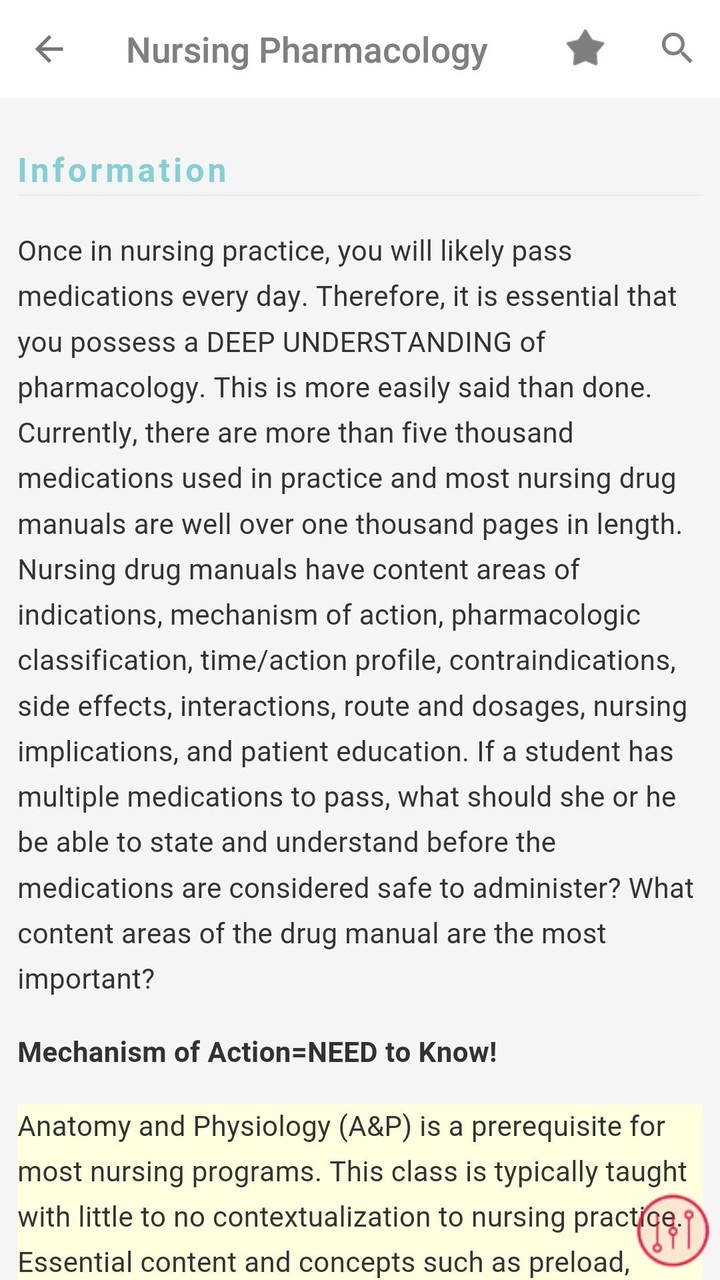Open search in the app bar
The image size is (720, 1280).
(x=677, y=48)
